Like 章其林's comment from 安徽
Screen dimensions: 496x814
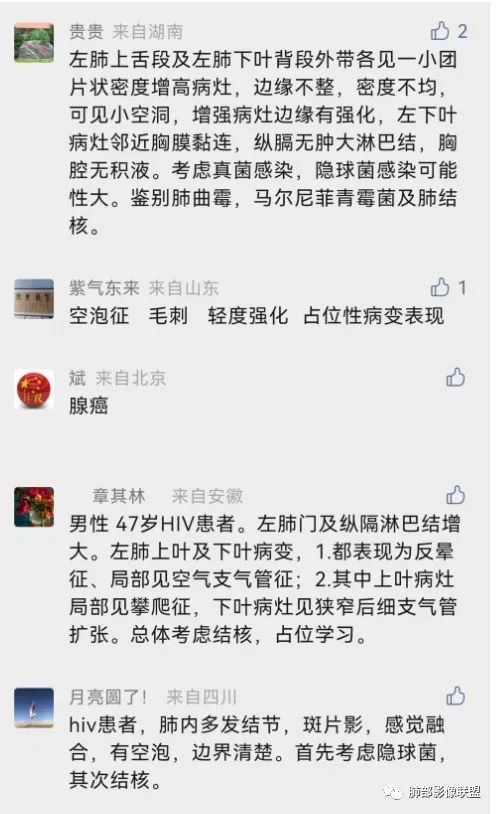pos(455,495)
